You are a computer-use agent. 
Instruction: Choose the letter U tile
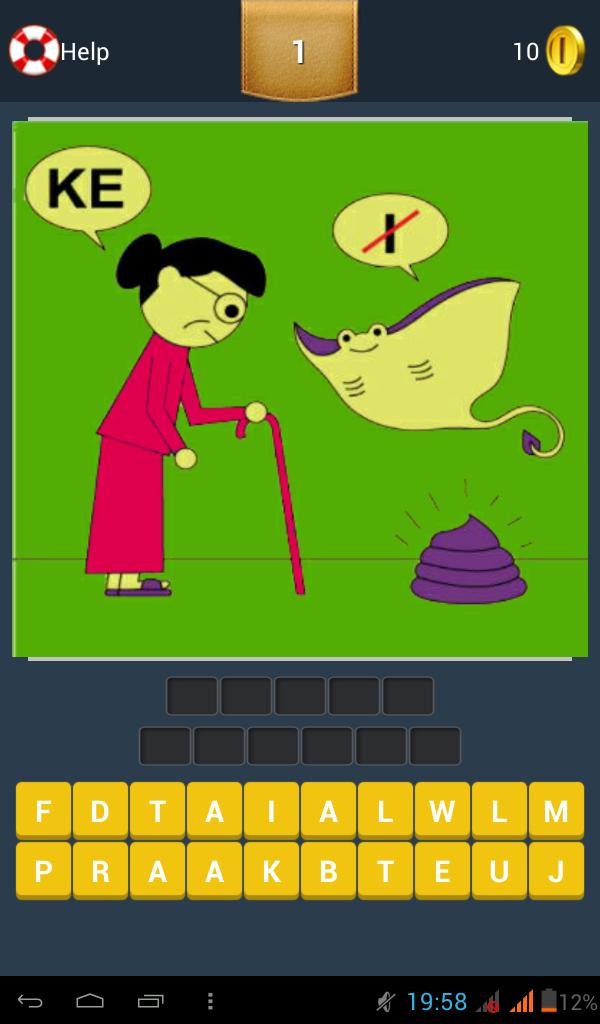(x=499, y=871)
